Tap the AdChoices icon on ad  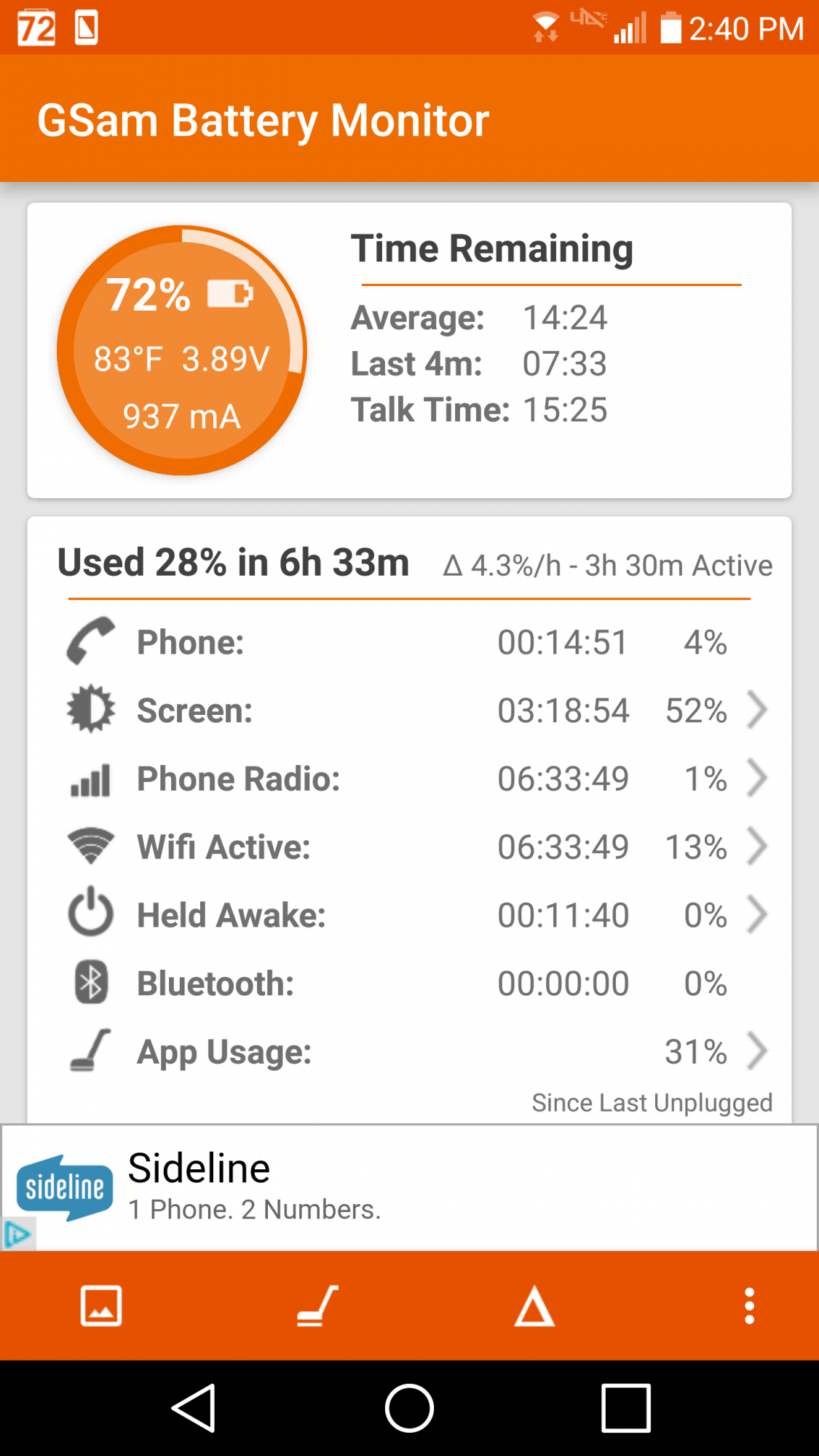(18, 1235)
